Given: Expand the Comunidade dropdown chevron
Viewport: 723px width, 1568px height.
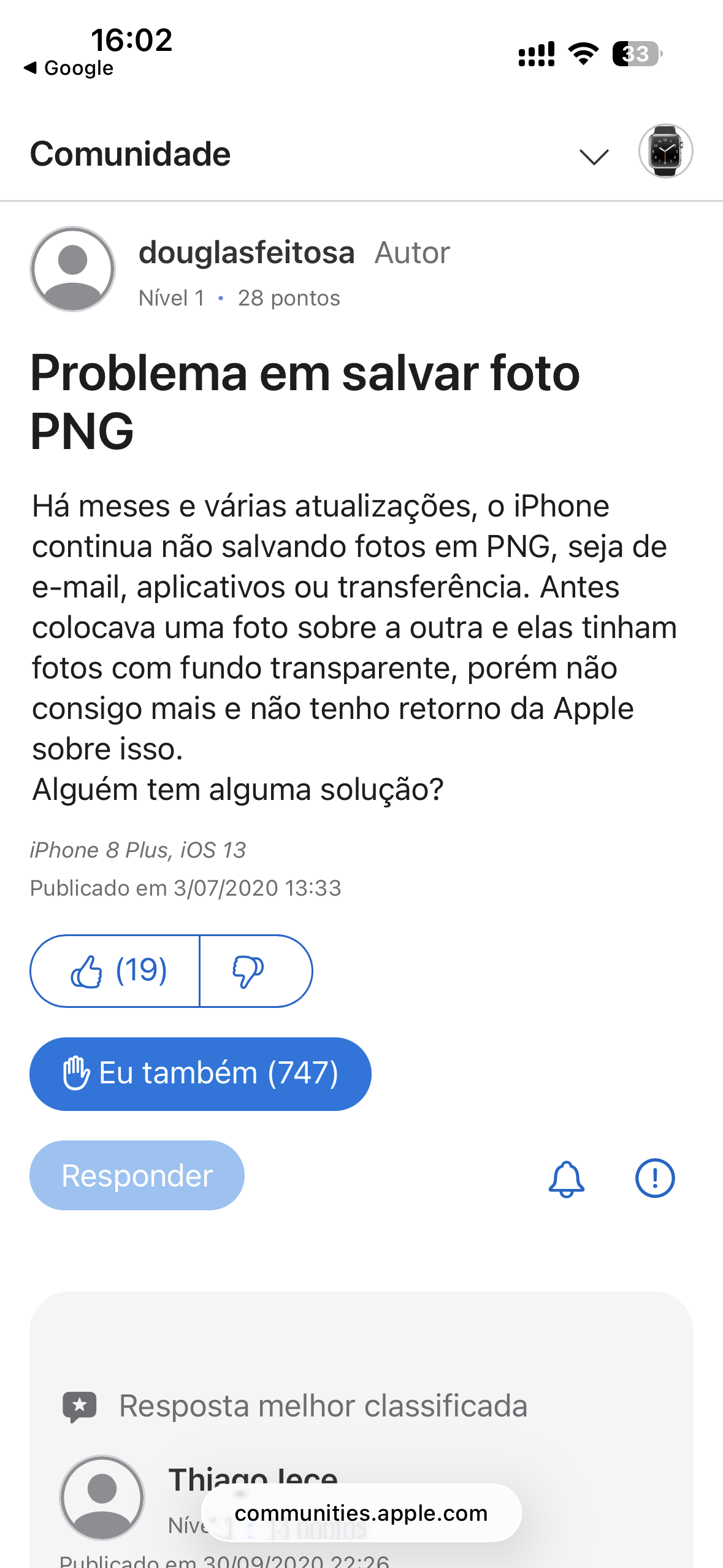Looking at the screenshot, I should click(594, 156).
